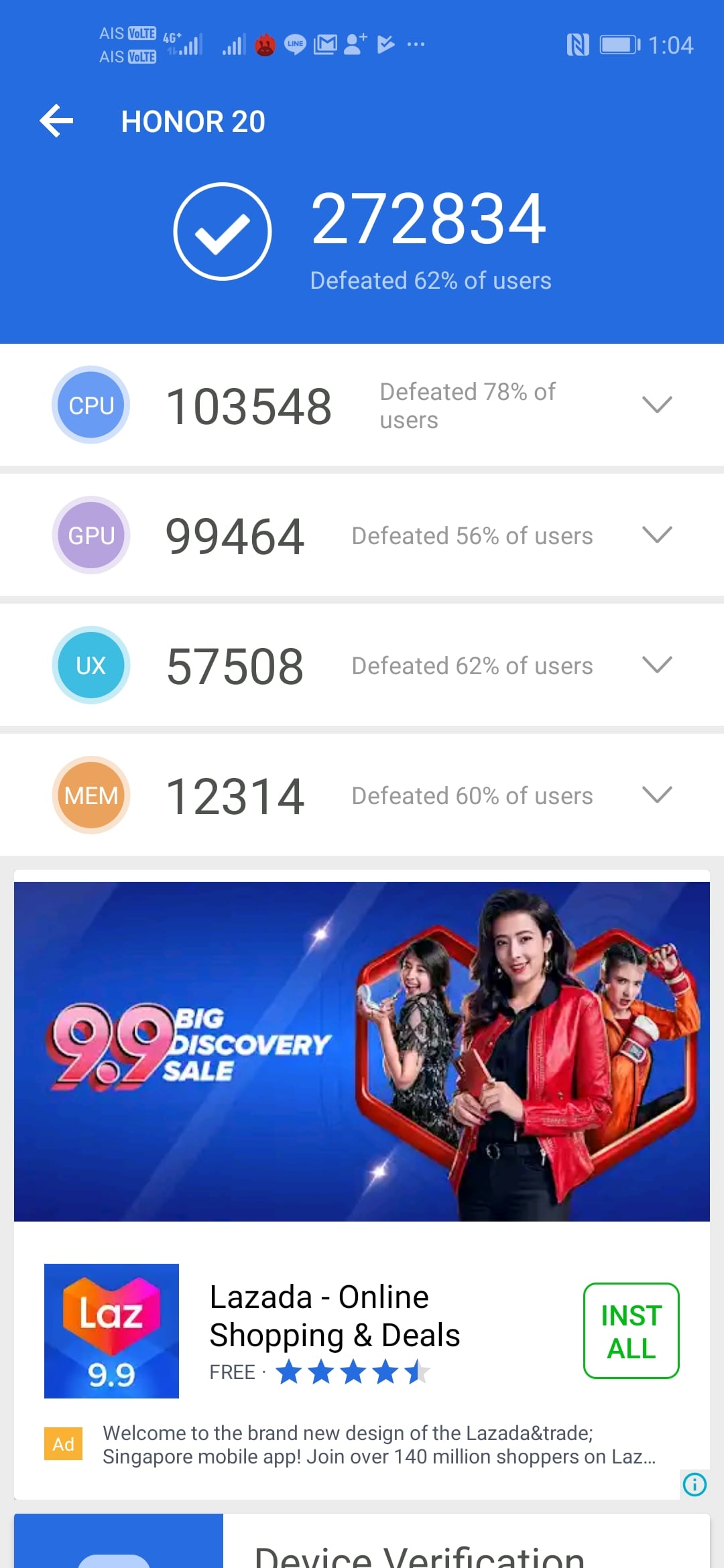
Task: Expand the CPU score details
Action: (656, 405)
